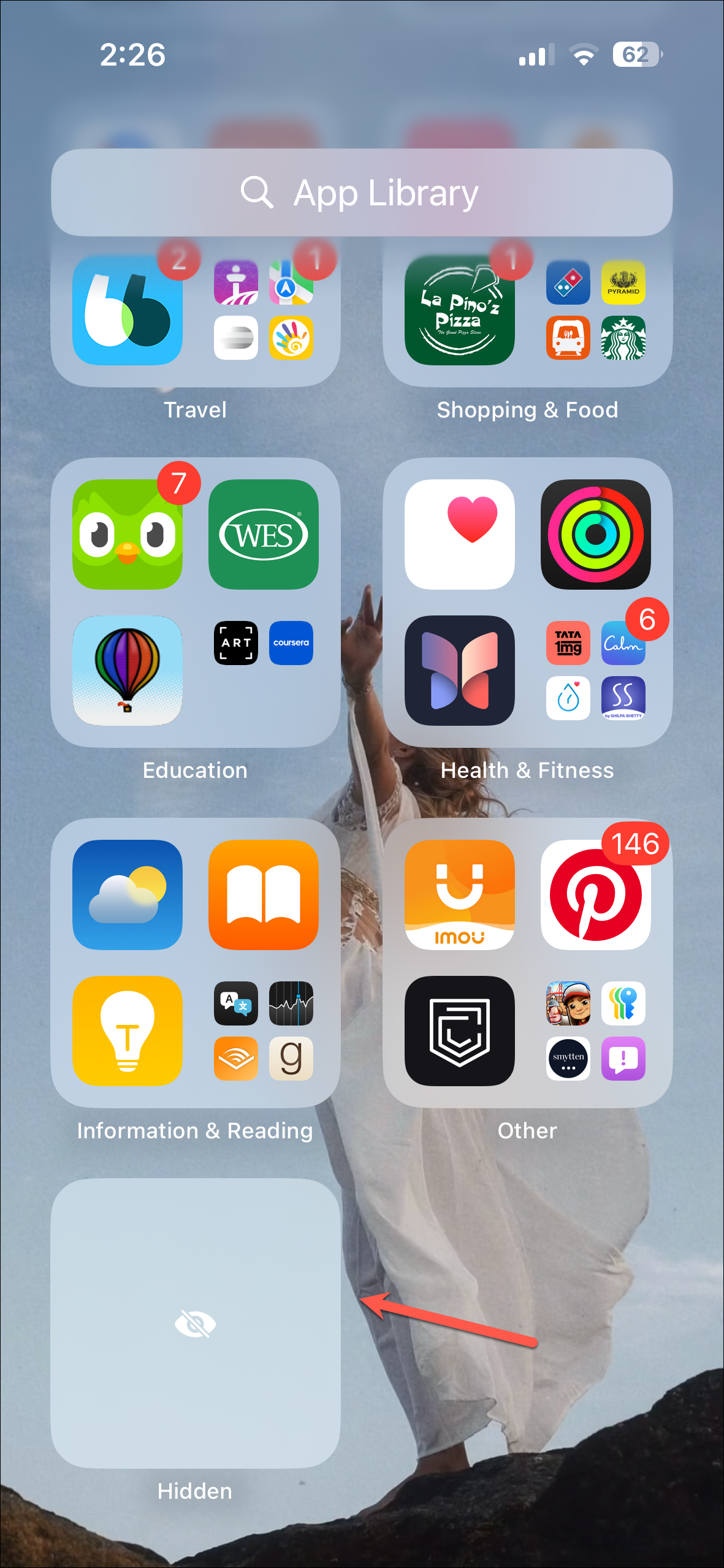Screen dimensions: 724x1568
Task: Launch the La Pino'z Pizza app
Action: coord(460,310)
